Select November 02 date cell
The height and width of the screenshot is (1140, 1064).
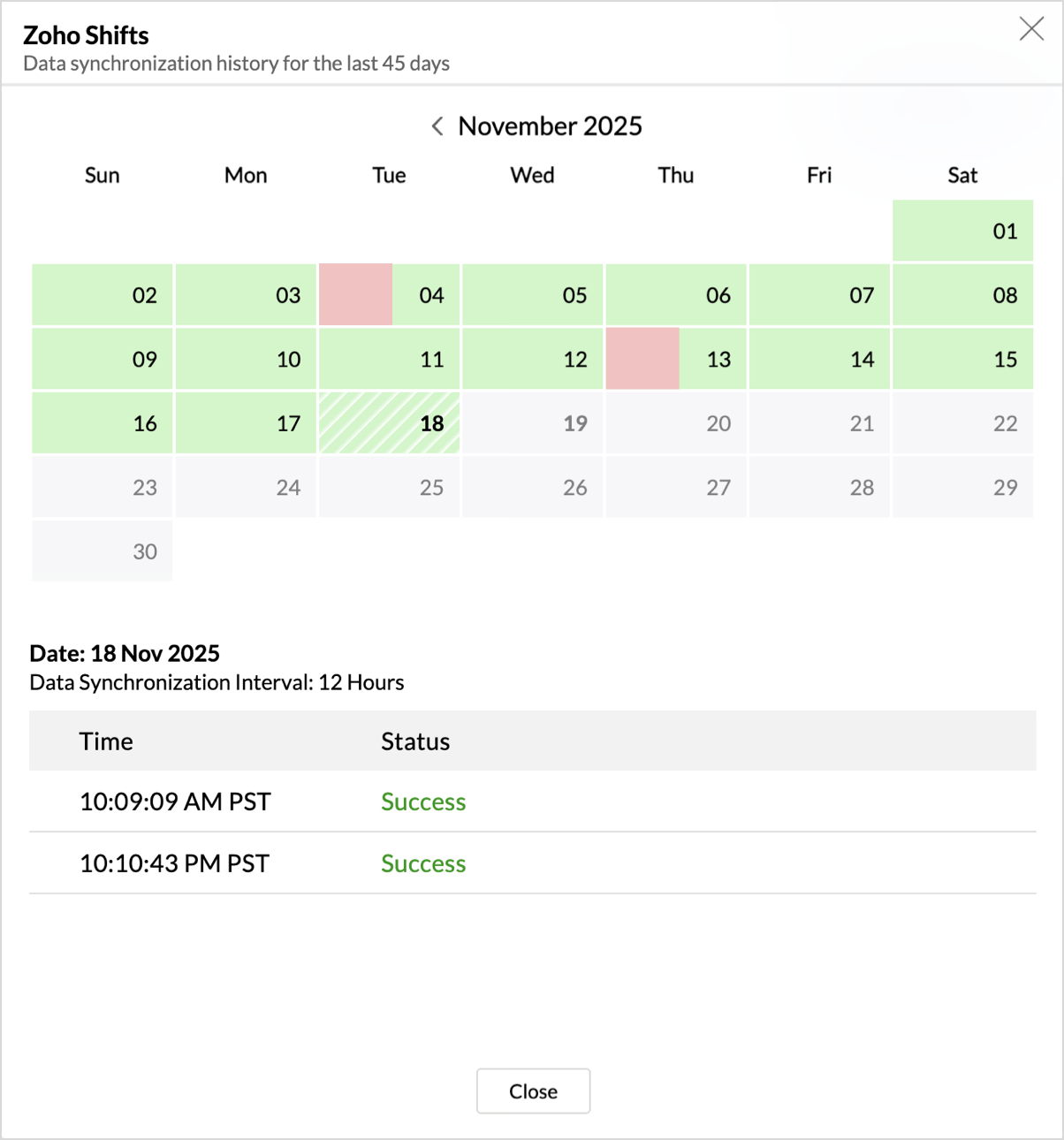tap(103, 295)
